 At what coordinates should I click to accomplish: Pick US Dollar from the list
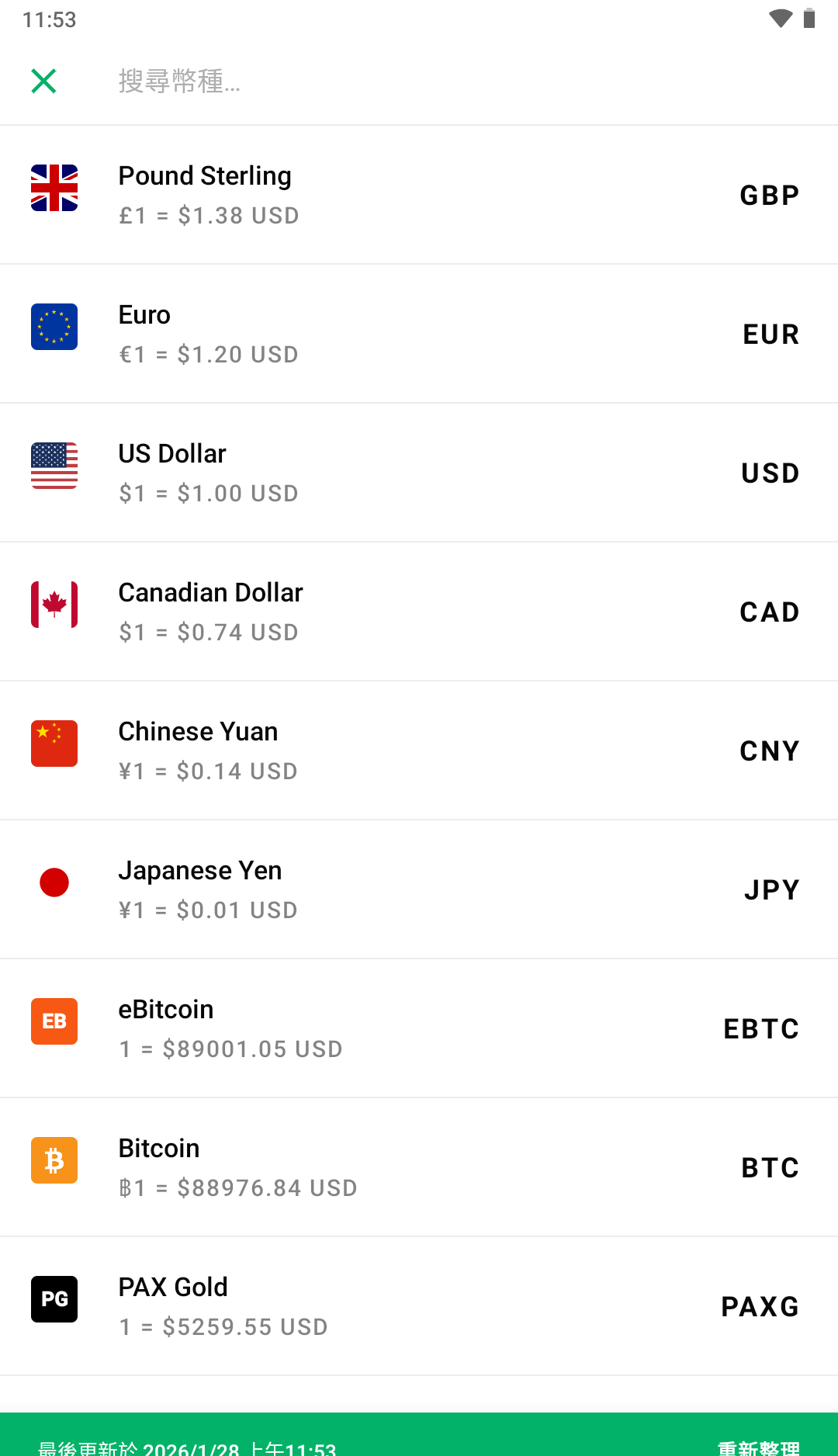419,473
